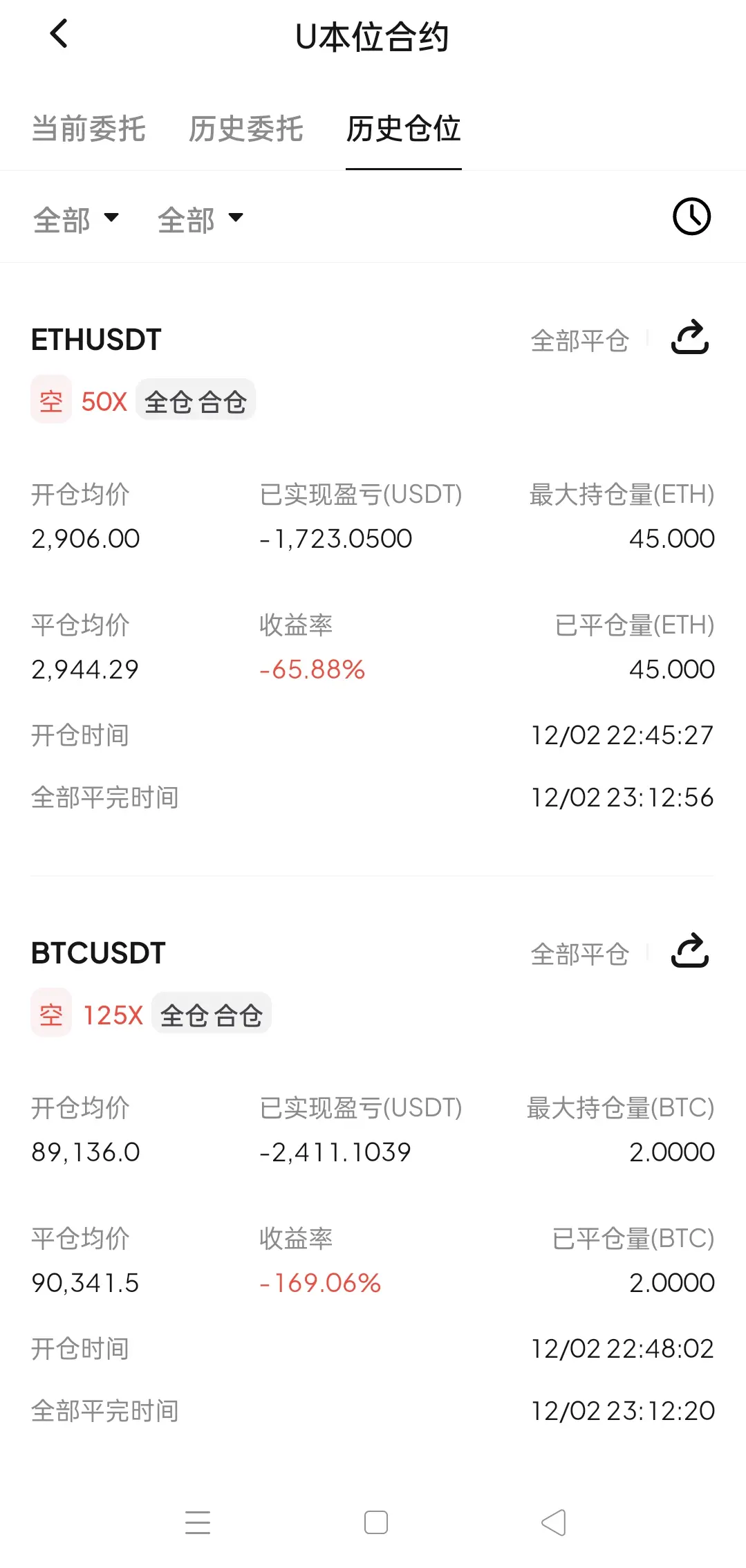746x1568 pixels.
Task: Go back from U本位合约 page
Action: (x=59, y=34)
